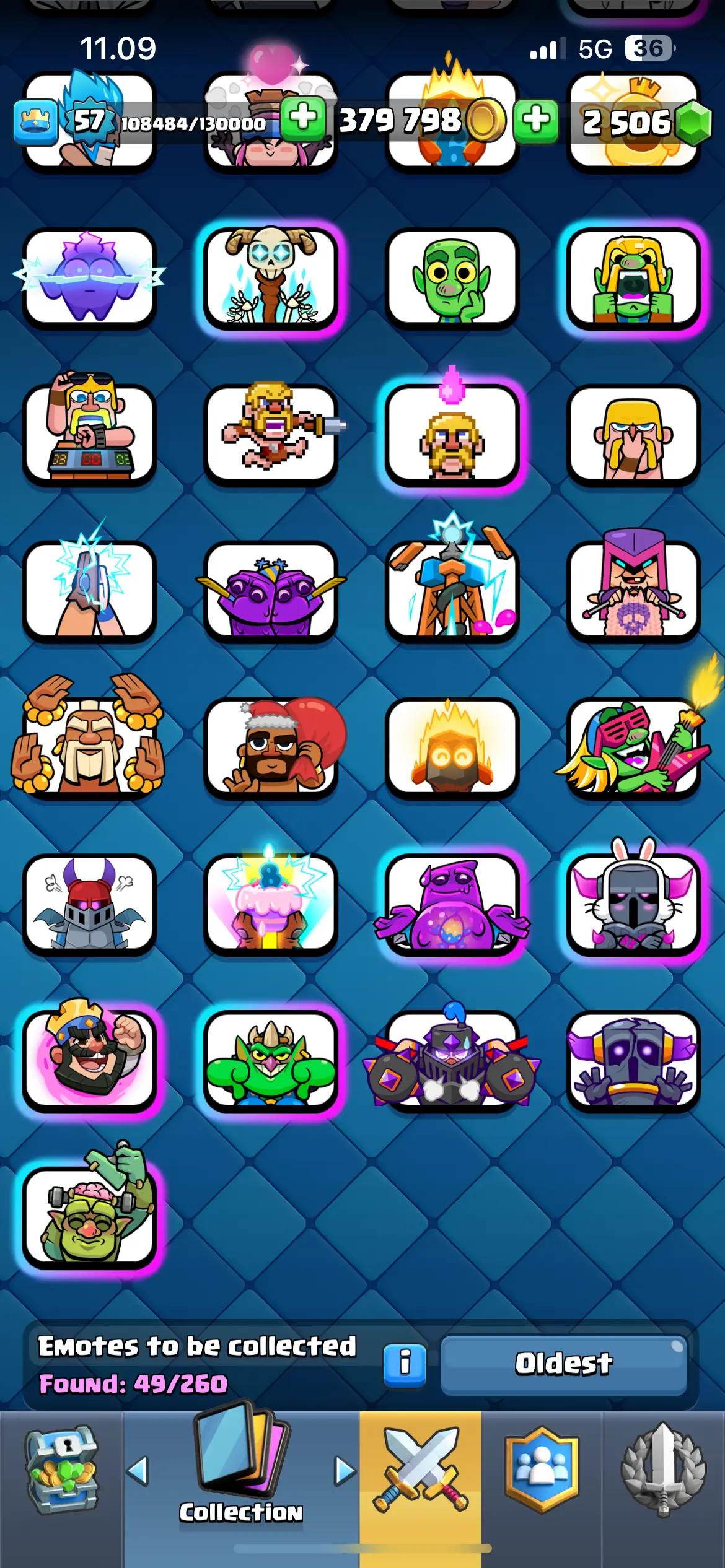Switch to the Battle crossed-swords tab
This screenshot has width=725, height=1568.
(x=420, y=1469)
